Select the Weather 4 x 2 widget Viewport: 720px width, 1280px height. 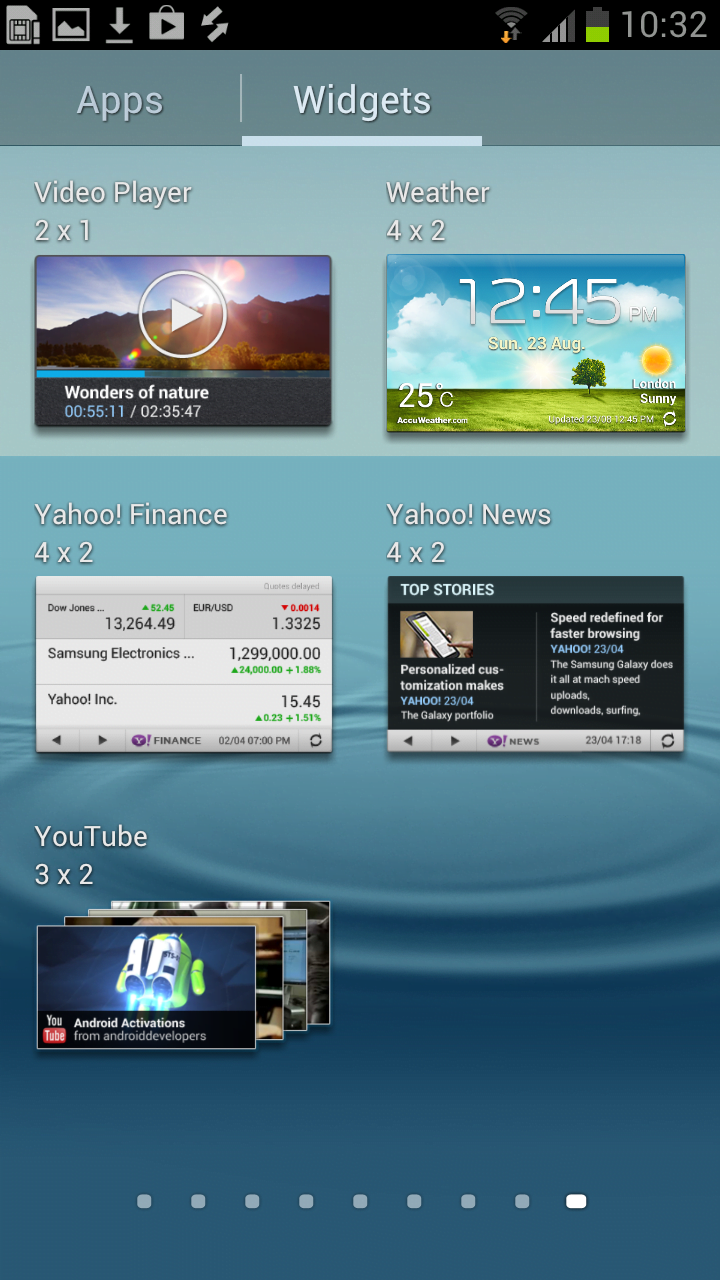(536, 343)
